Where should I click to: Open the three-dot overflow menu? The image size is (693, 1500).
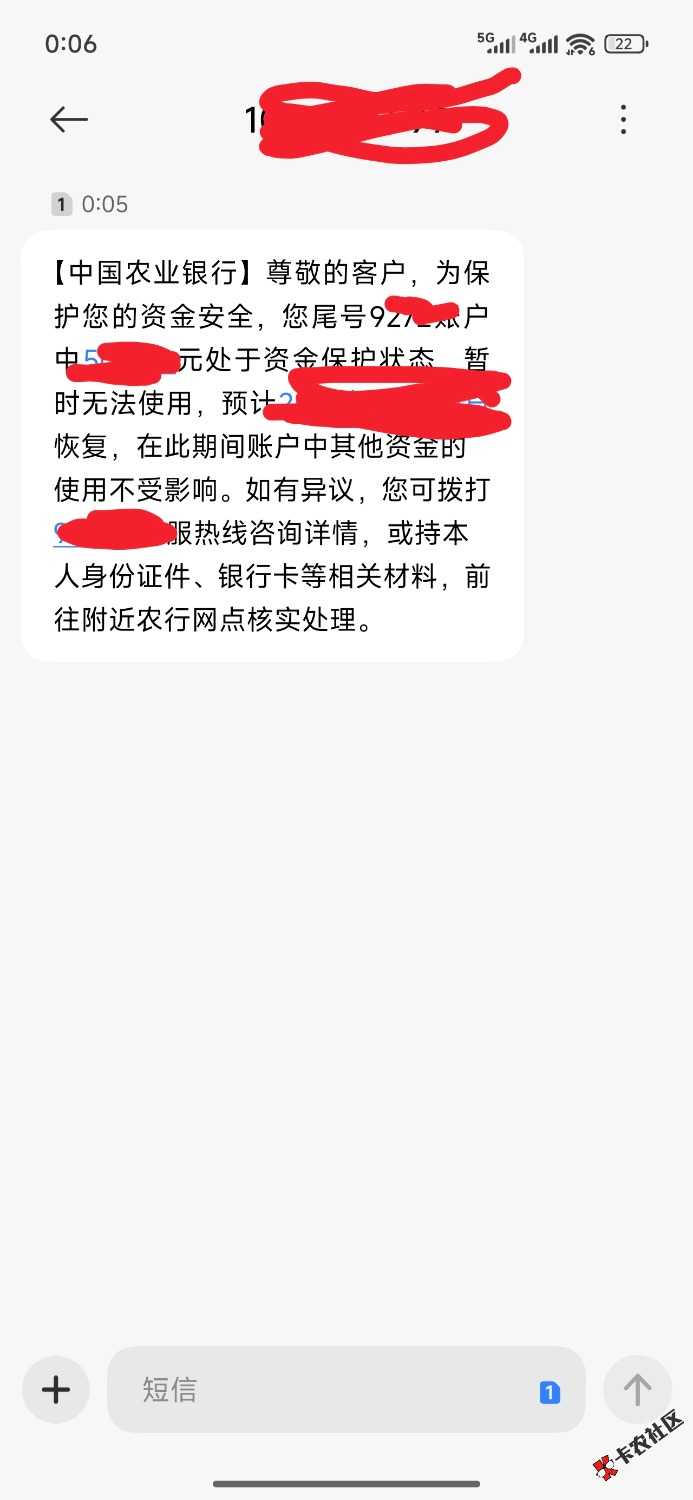point(623,120)
